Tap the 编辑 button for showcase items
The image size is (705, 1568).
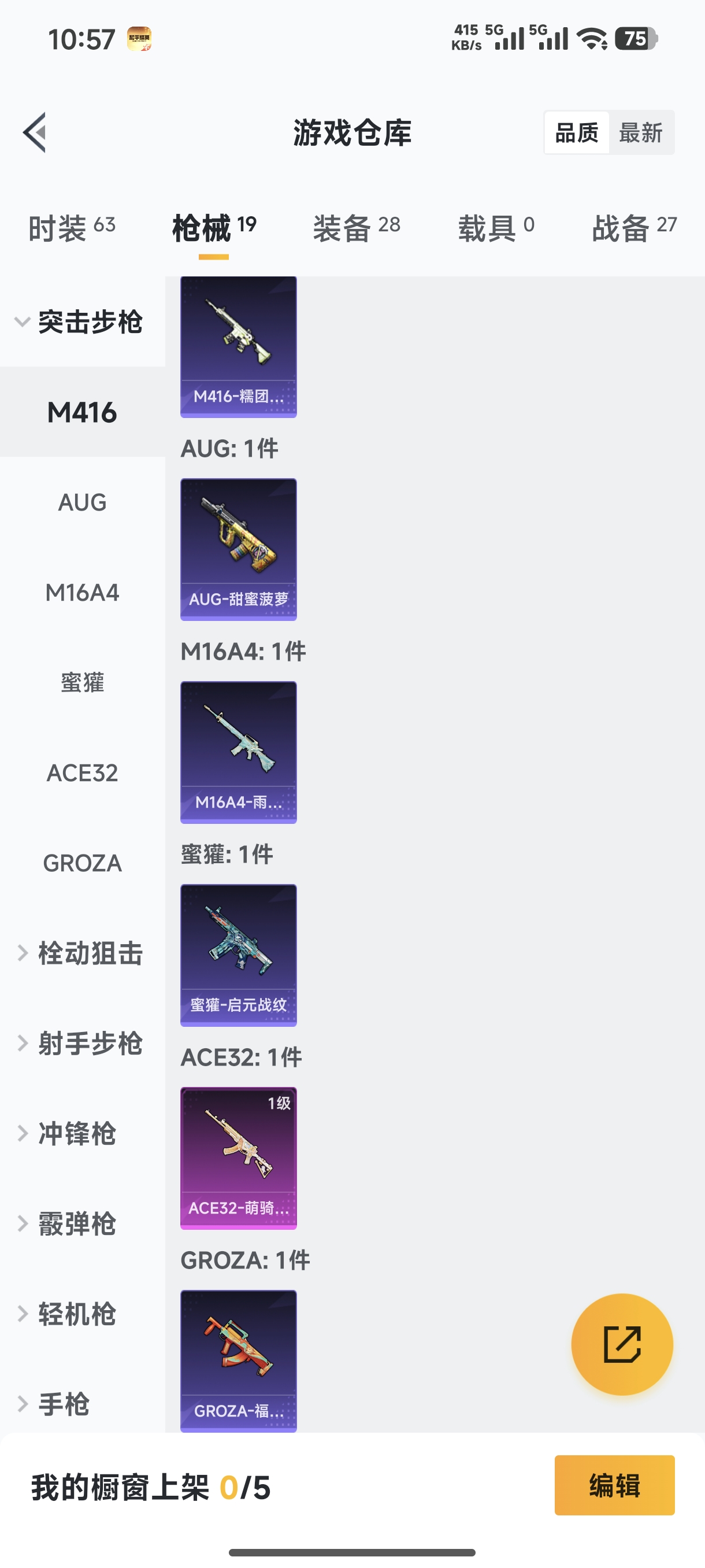tap(614, 1485)
